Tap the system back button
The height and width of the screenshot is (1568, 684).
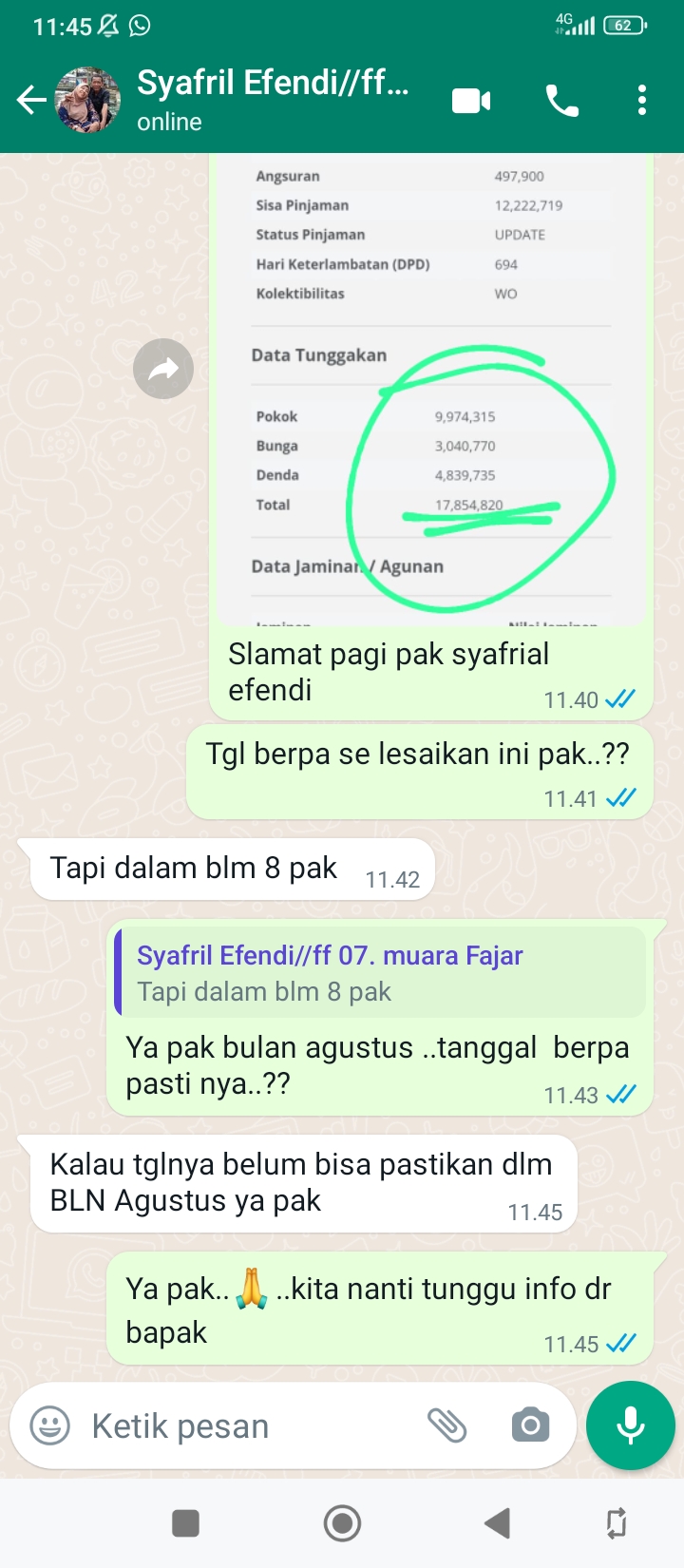(x=497, y=1523)
